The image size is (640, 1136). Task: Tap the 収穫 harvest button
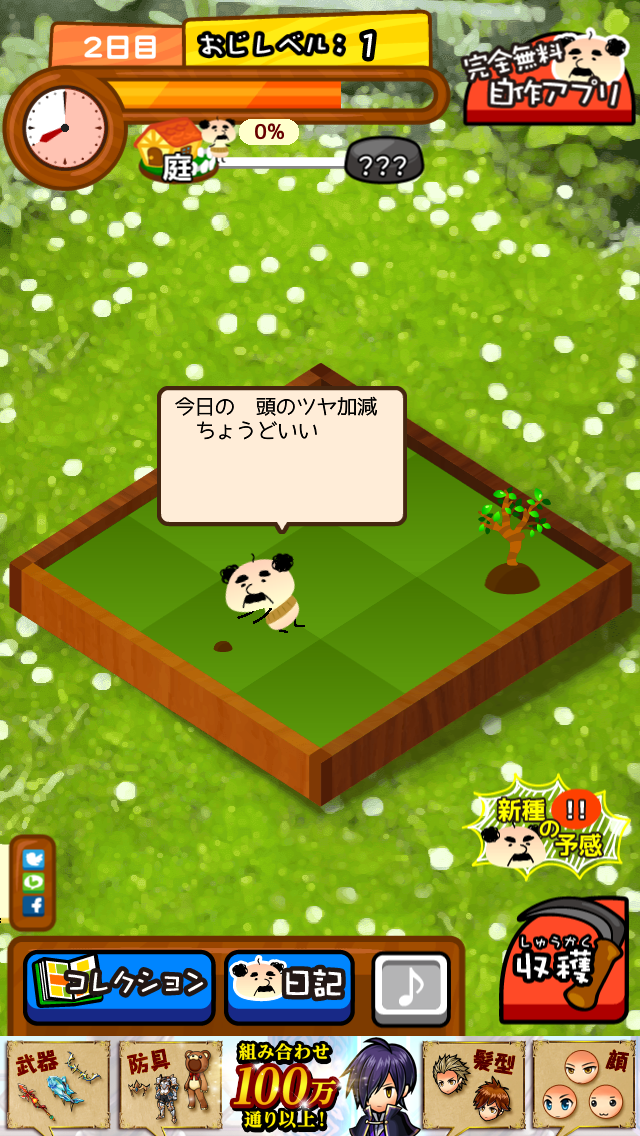[x=564, y=963]
